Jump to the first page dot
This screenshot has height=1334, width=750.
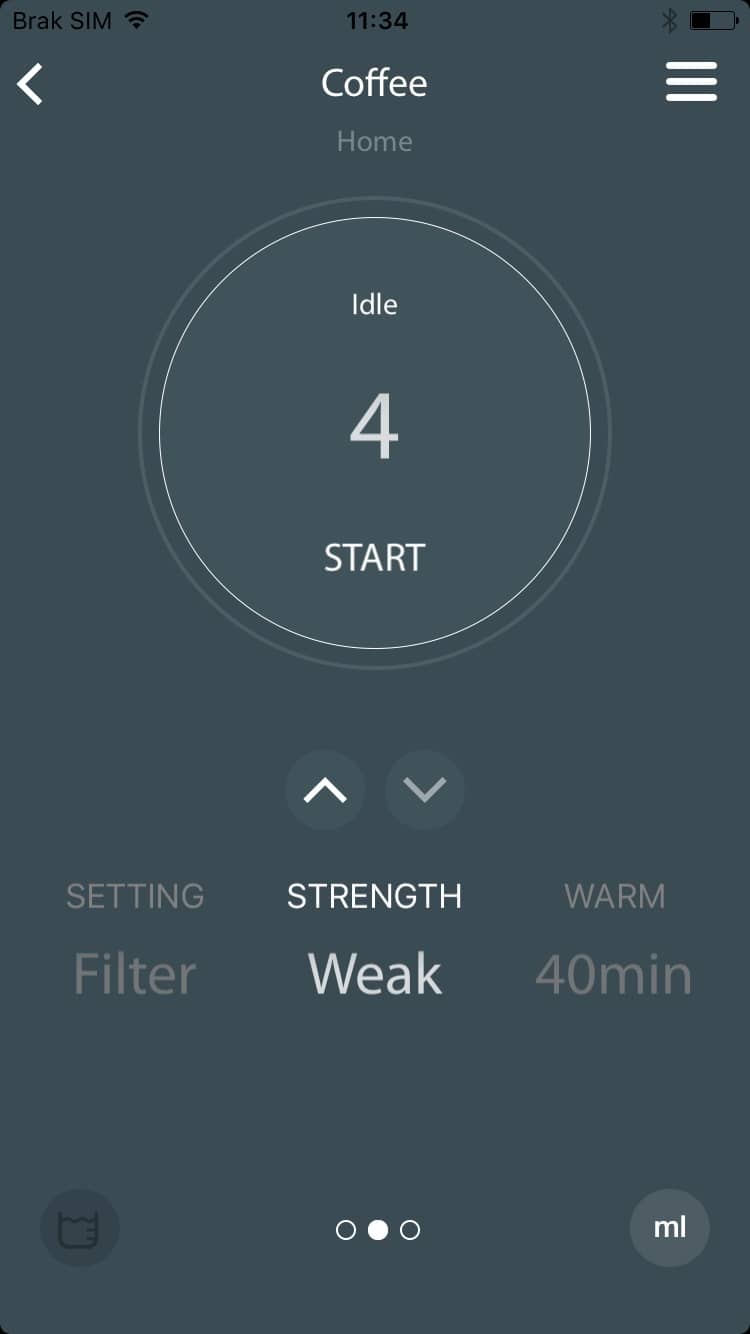(346, 1230)
